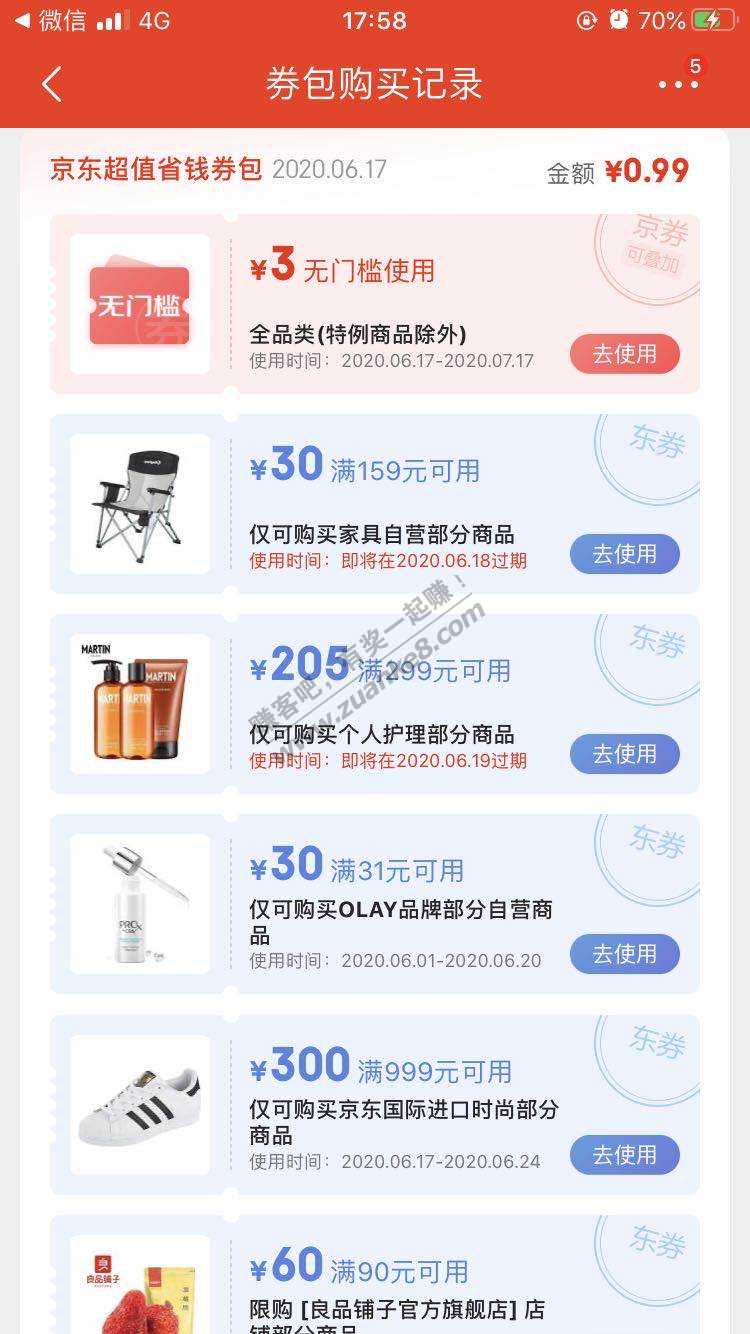Image resolution: width=750 pixels, height=1334 pixels.
Task: Open the three-dot overflow menu
Action: [x=678, y=85]
